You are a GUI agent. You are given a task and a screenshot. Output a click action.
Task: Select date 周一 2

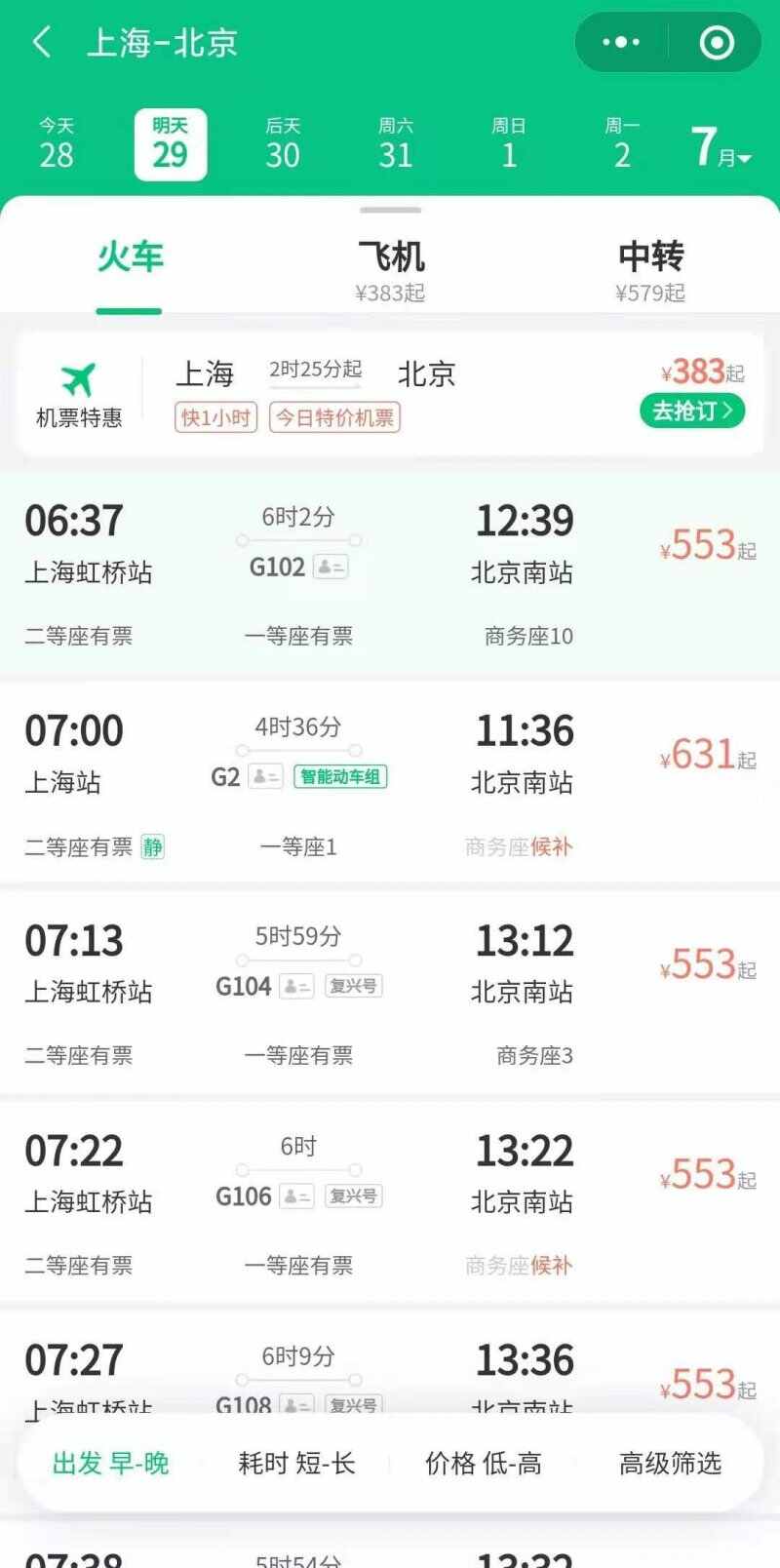622,144
